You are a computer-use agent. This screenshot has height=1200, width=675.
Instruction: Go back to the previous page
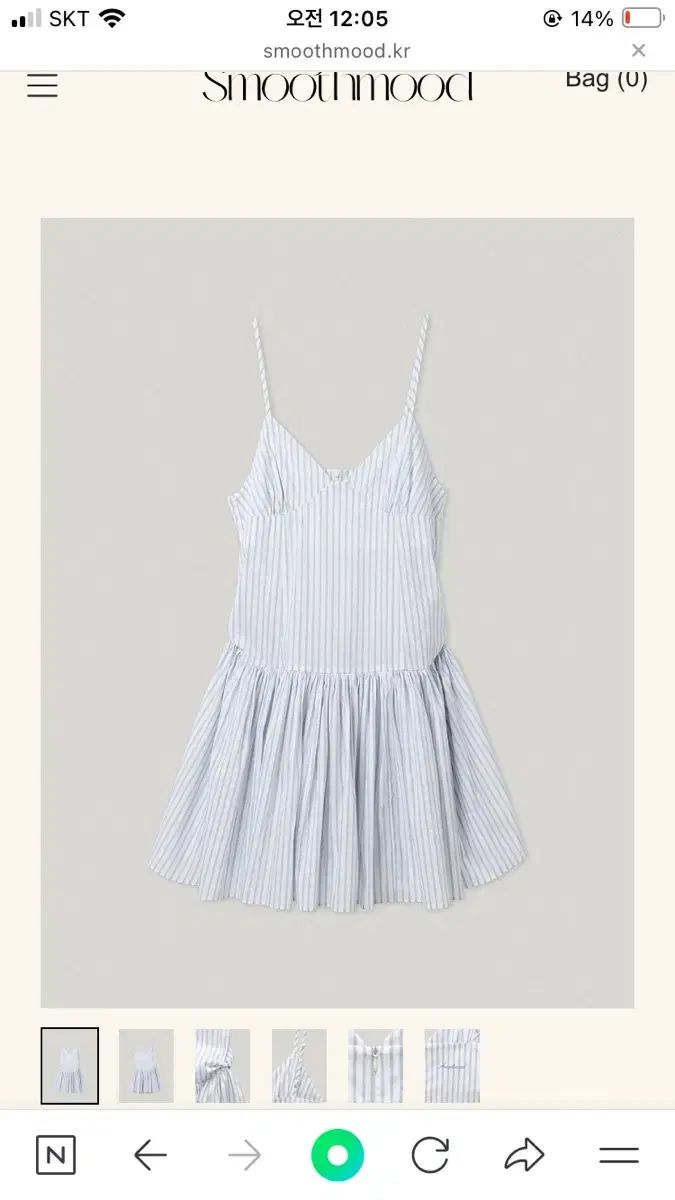click(x=150, y=1156)
